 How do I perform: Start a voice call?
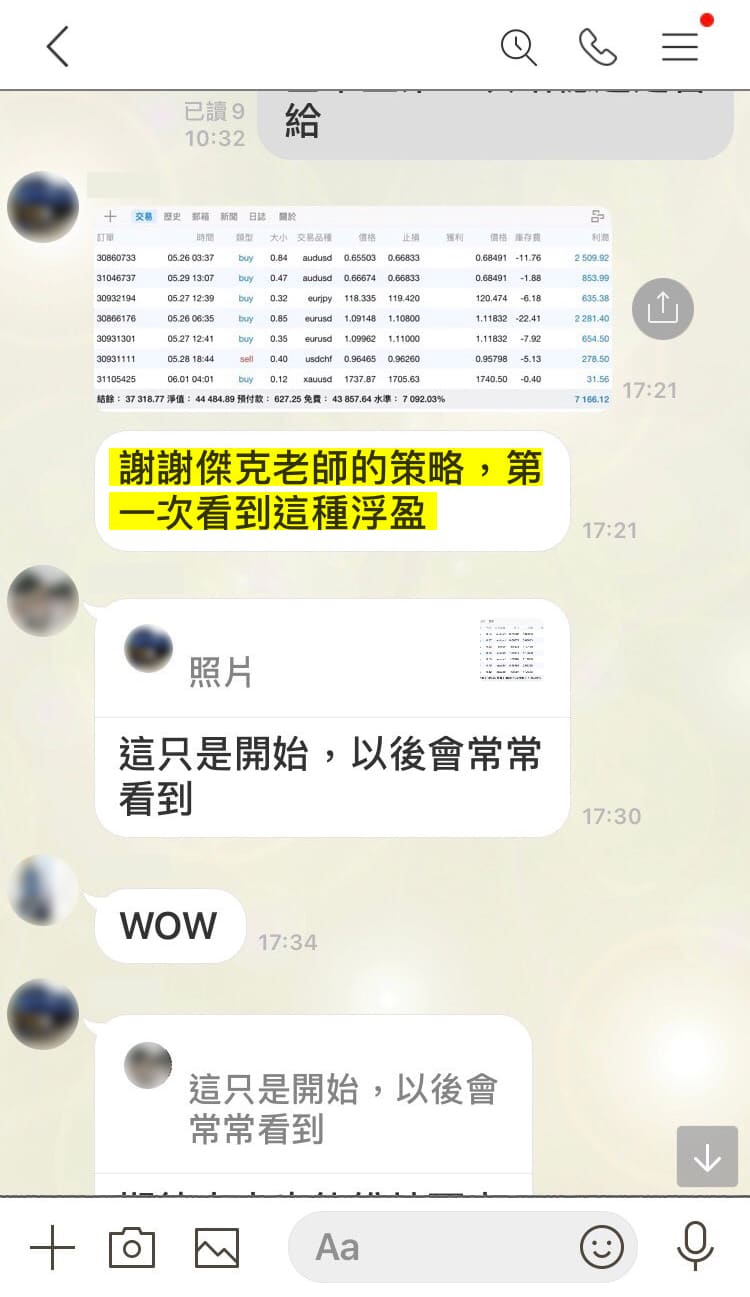click(598, 46)
